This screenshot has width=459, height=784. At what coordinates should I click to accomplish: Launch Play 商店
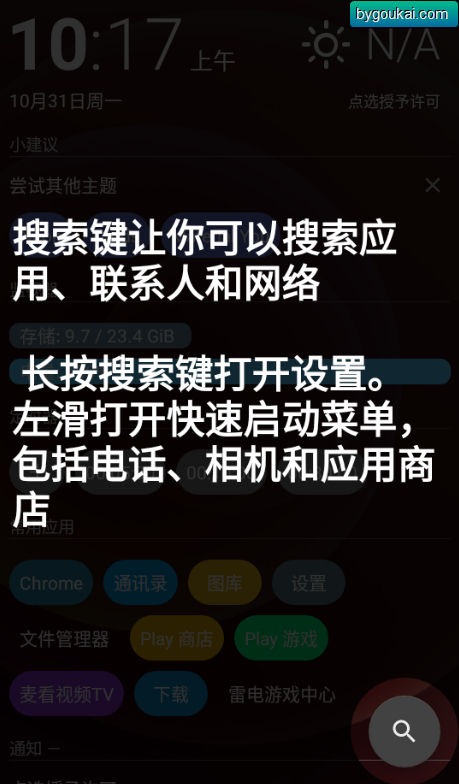(176, 638)
